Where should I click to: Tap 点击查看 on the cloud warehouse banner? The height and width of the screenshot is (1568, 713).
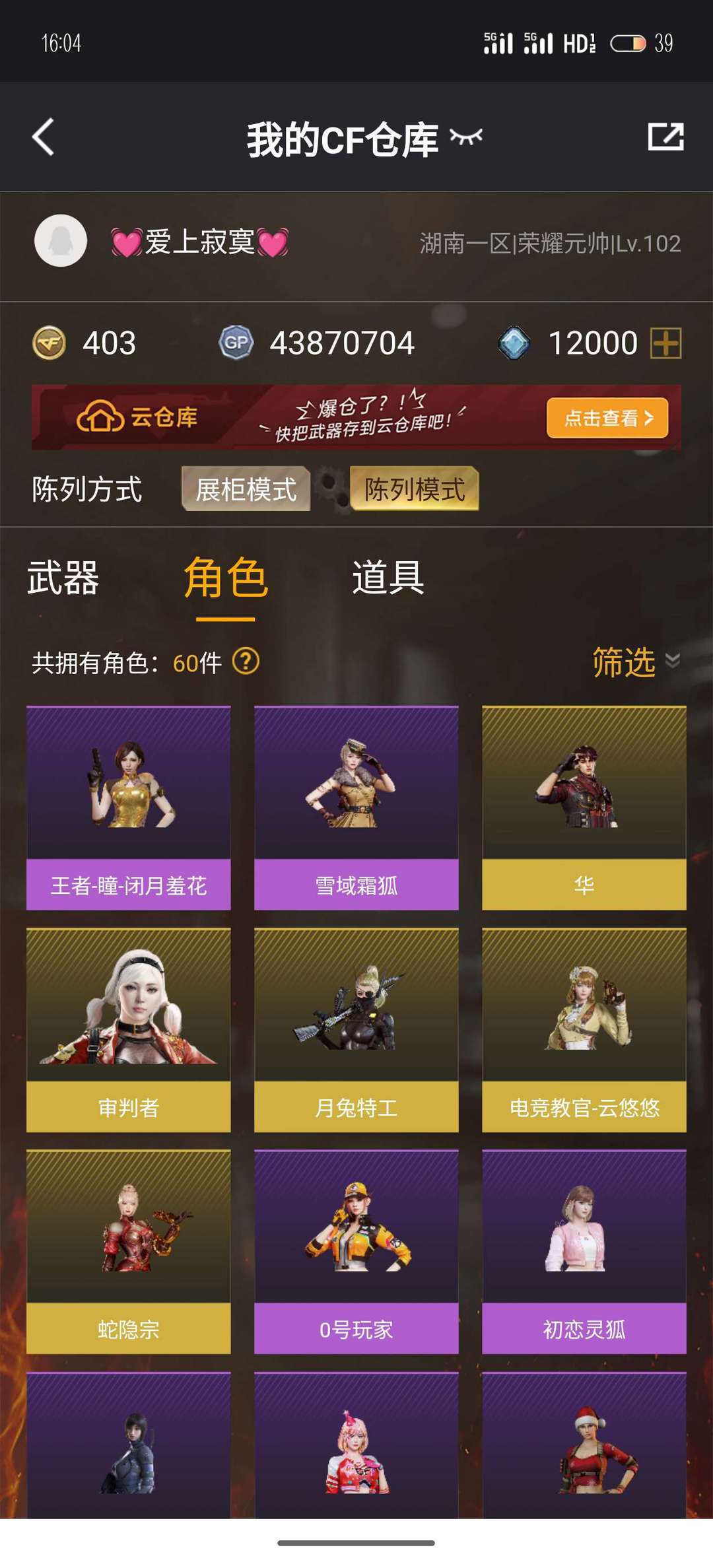(607, 417)
